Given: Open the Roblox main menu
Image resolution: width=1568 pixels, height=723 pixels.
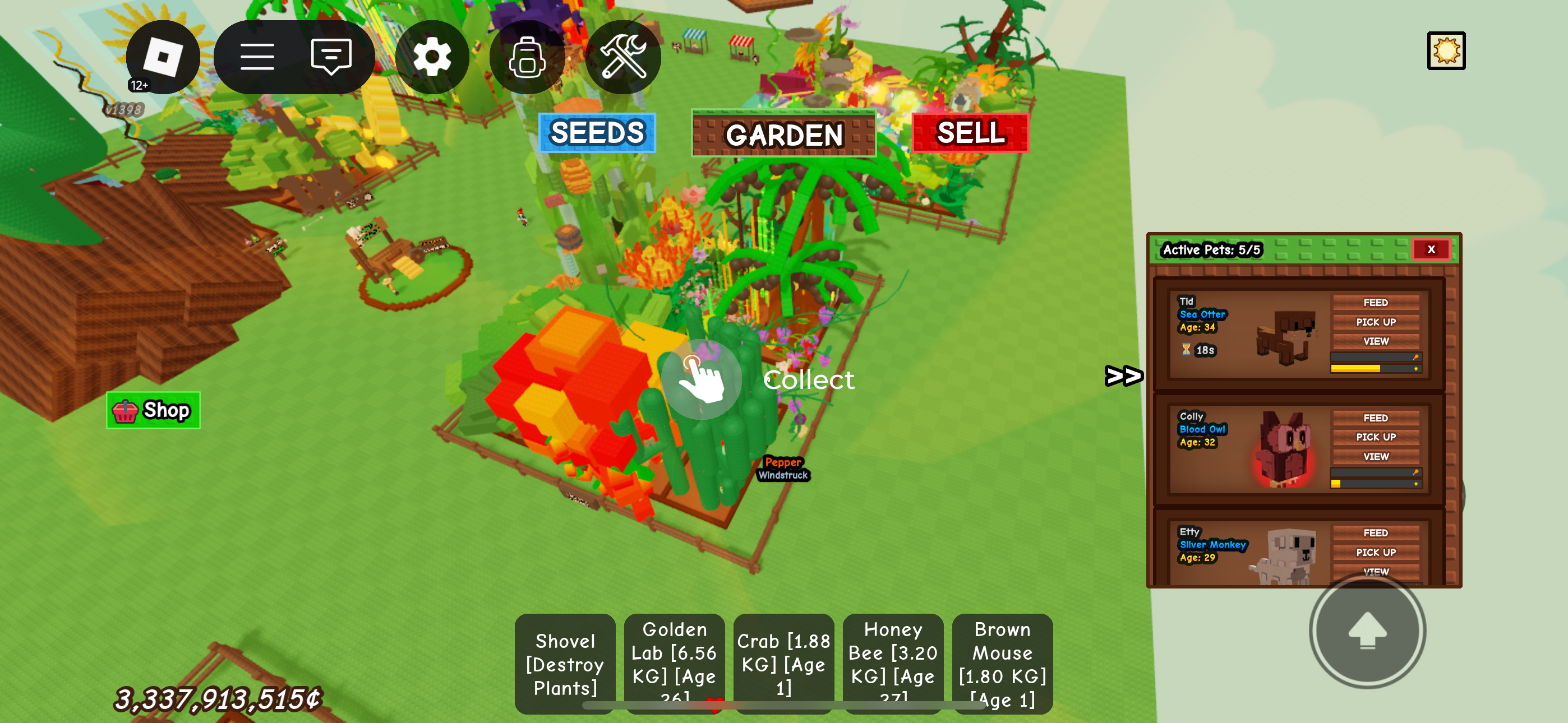Looking at the screenshot, I should [163, 57].
